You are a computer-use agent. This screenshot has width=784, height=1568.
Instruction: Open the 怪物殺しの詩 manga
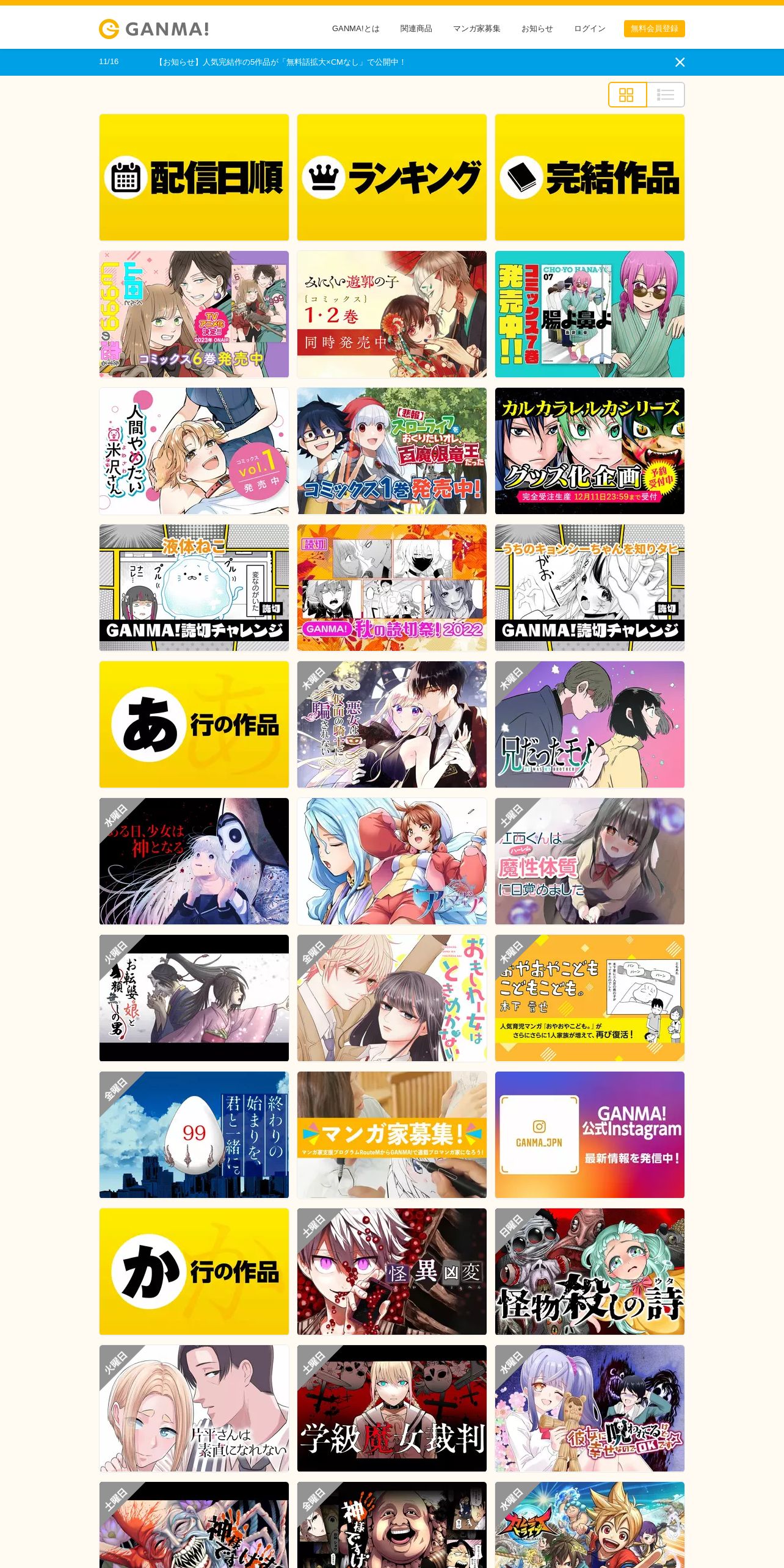590,1271
